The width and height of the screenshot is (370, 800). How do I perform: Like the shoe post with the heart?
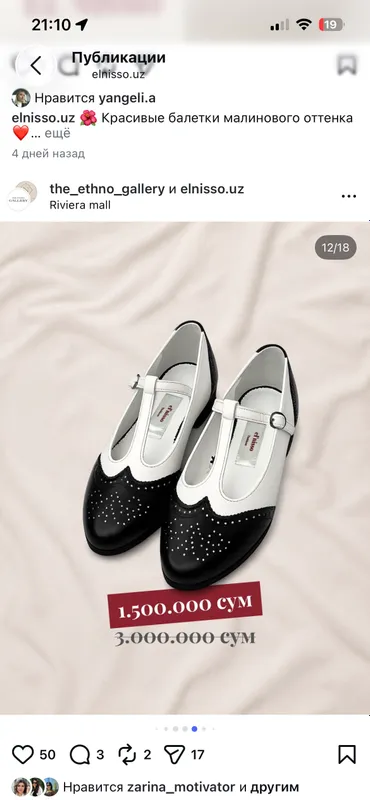(x=22, y=754)
